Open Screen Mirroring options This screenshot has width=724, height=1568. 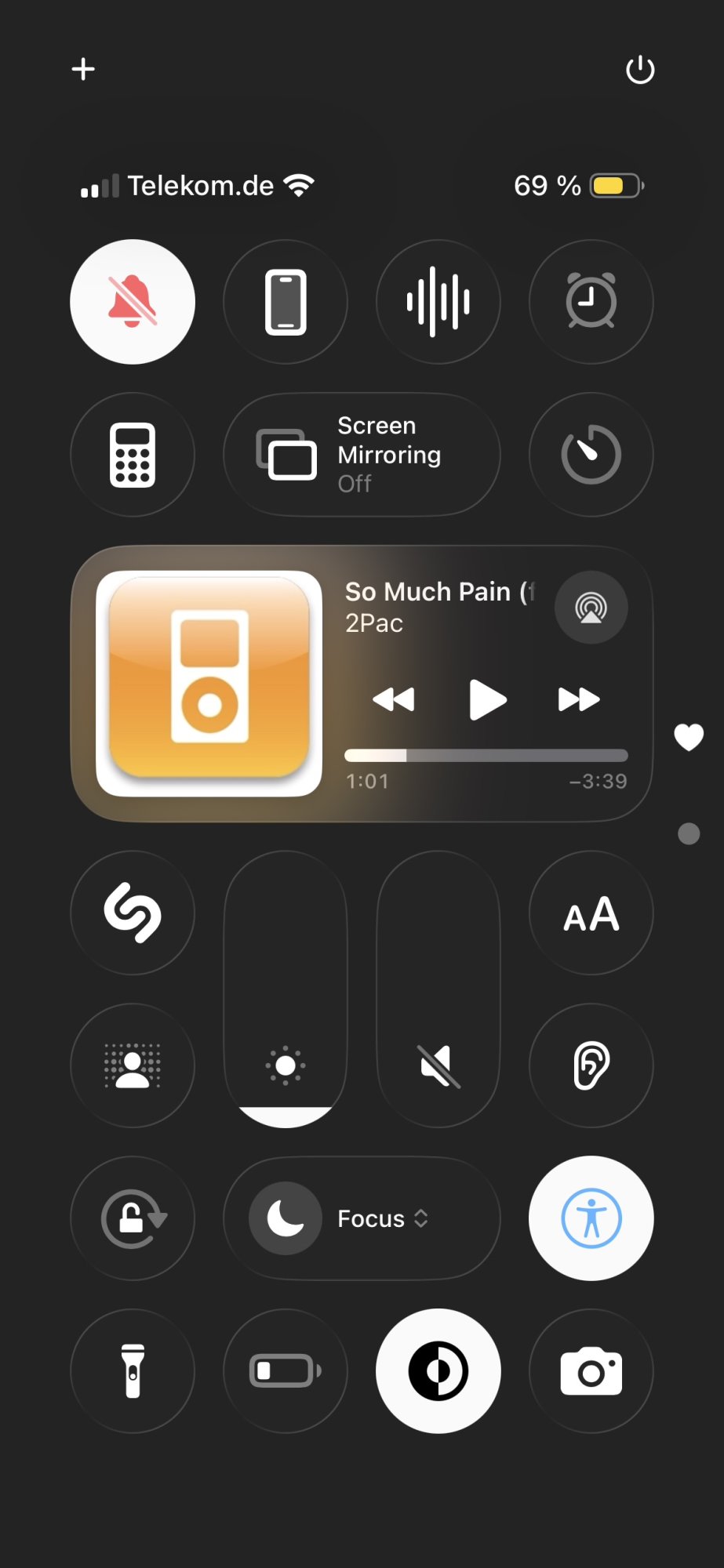(x=362, y=455)
